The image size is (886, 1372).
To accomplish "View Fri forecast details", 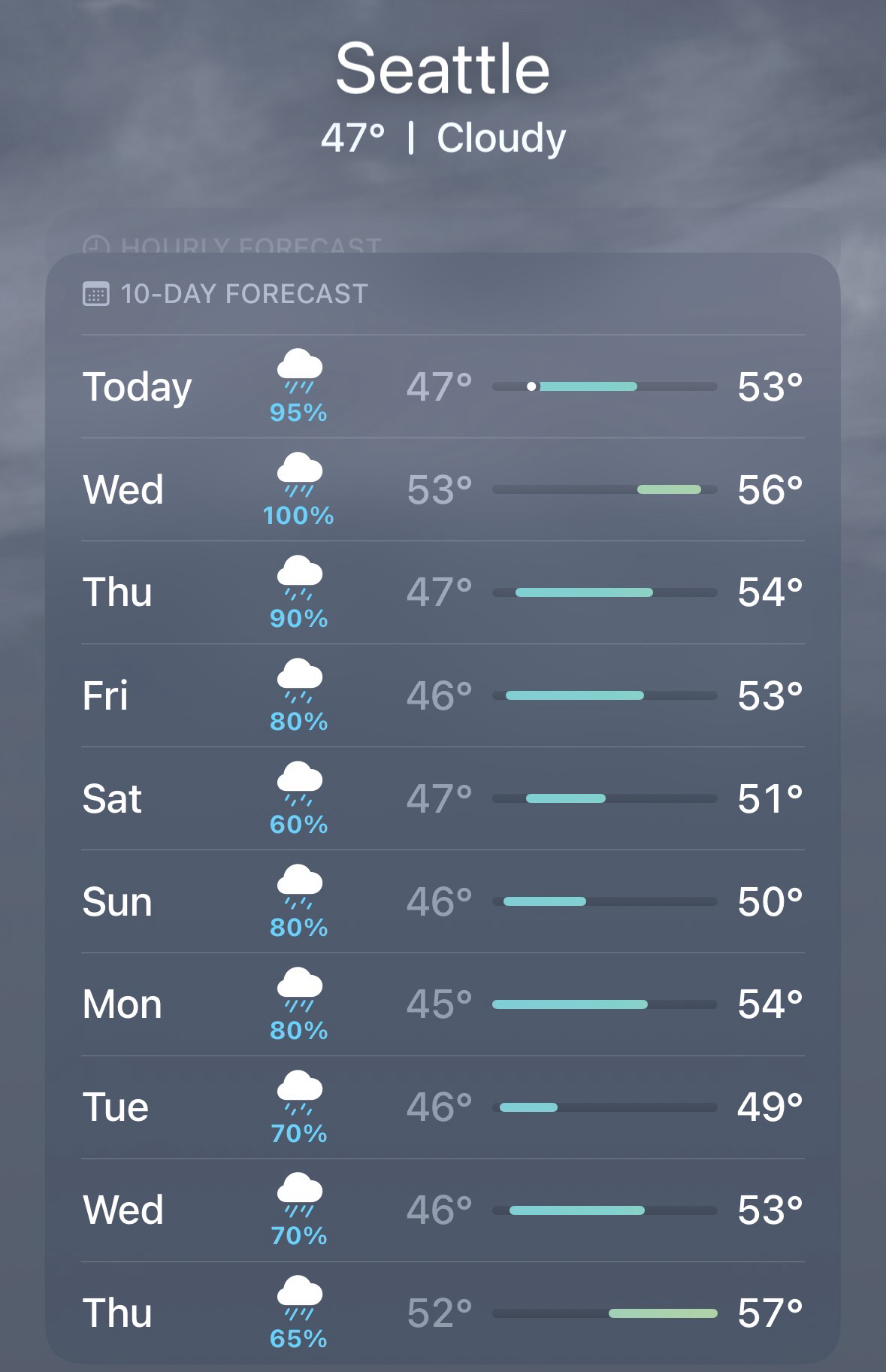I will [x=442, y=695].
